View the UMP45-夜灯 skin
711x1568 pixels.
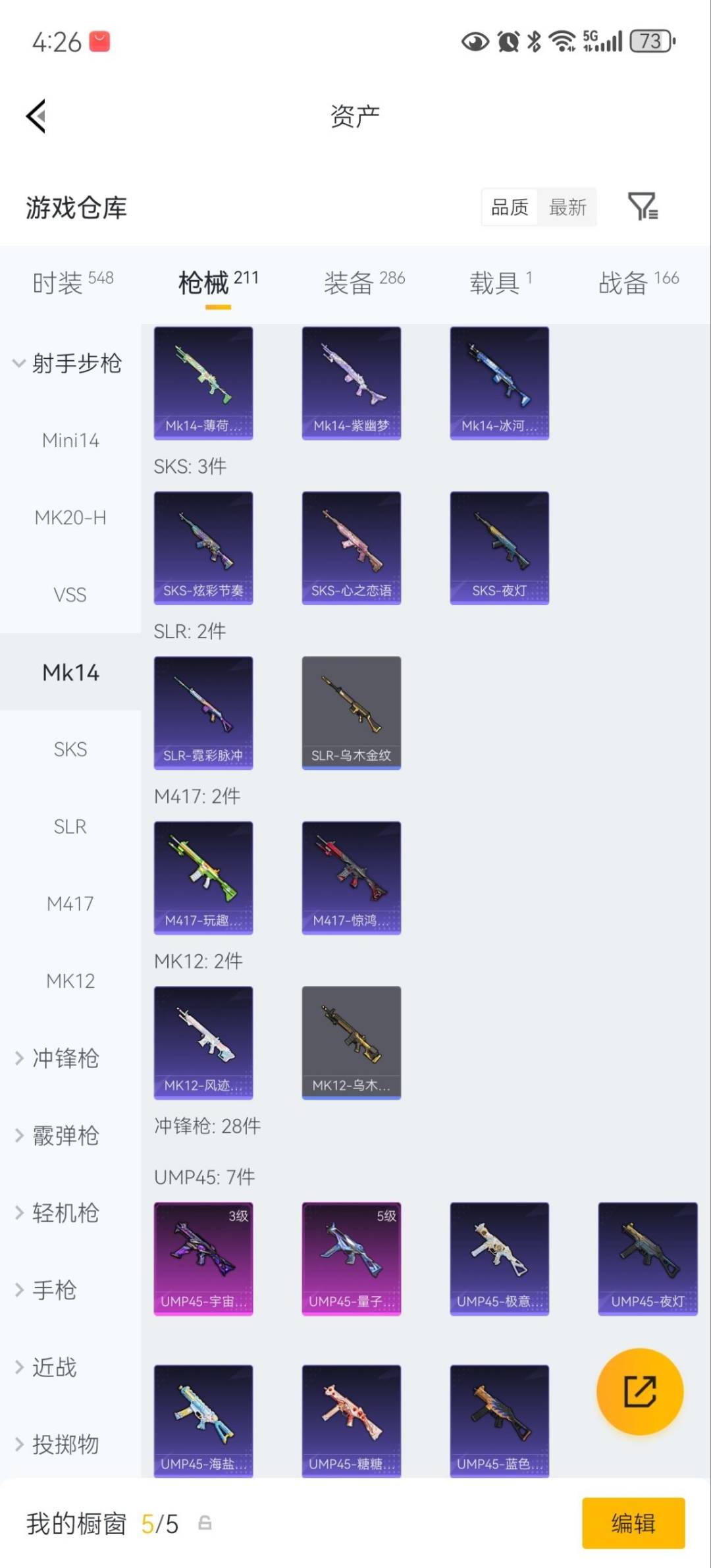(647, 1258)
